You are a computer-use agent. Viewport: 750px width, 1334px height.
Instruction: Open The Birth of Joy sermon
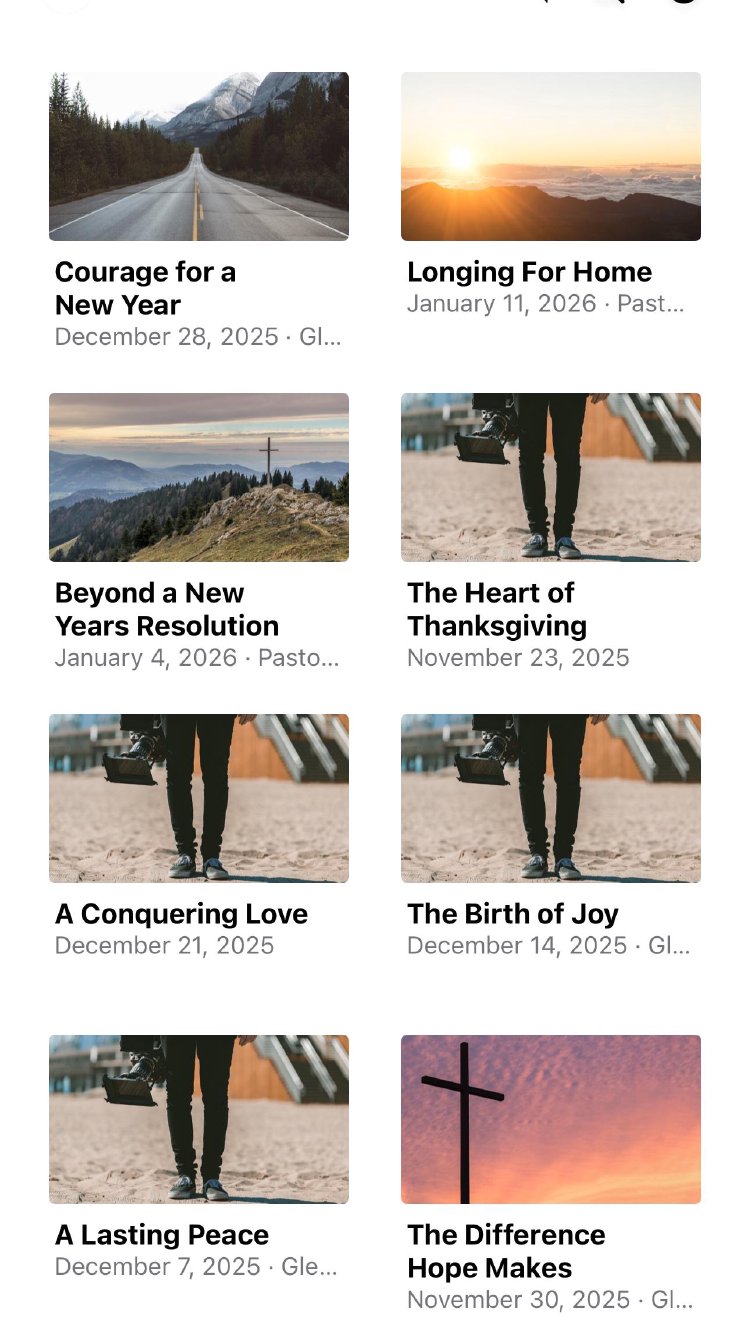click(x=551, y=799)
